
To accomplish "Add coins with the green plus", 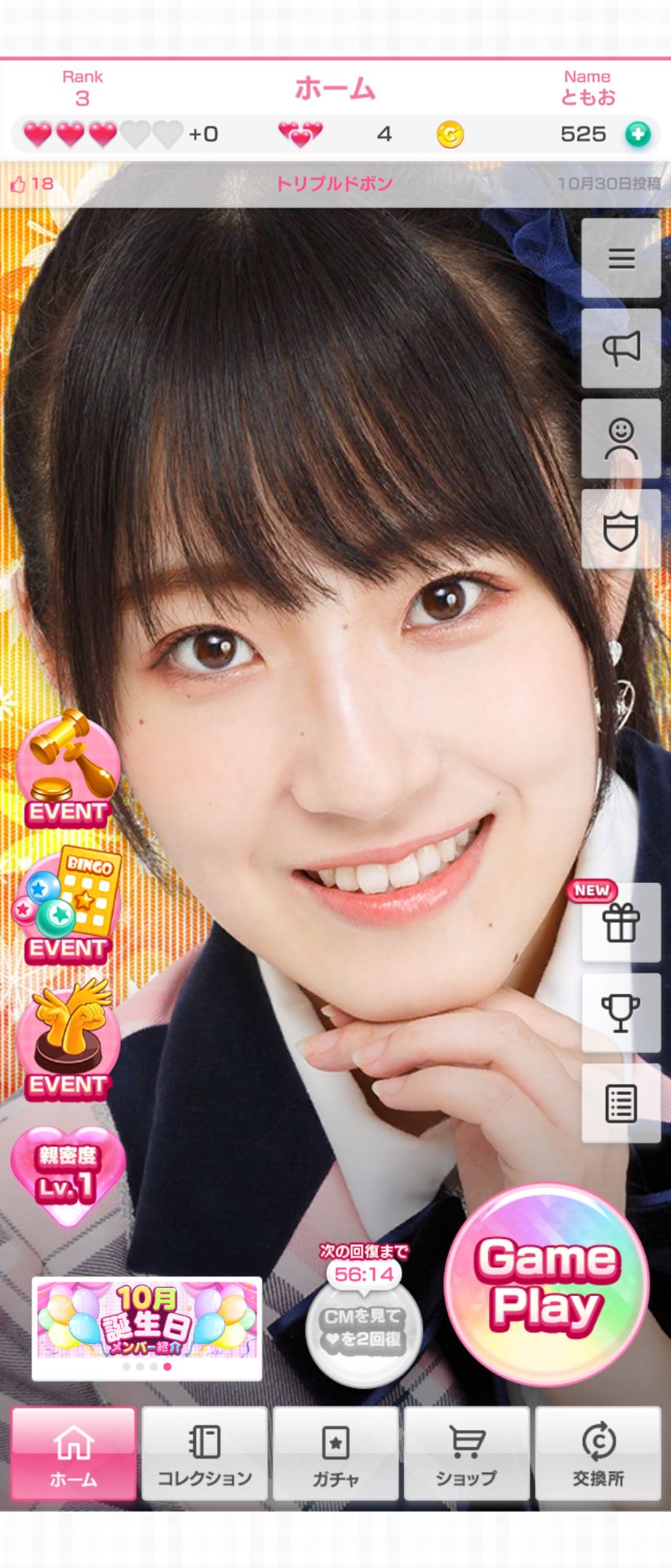I will (x=638, y=134).
